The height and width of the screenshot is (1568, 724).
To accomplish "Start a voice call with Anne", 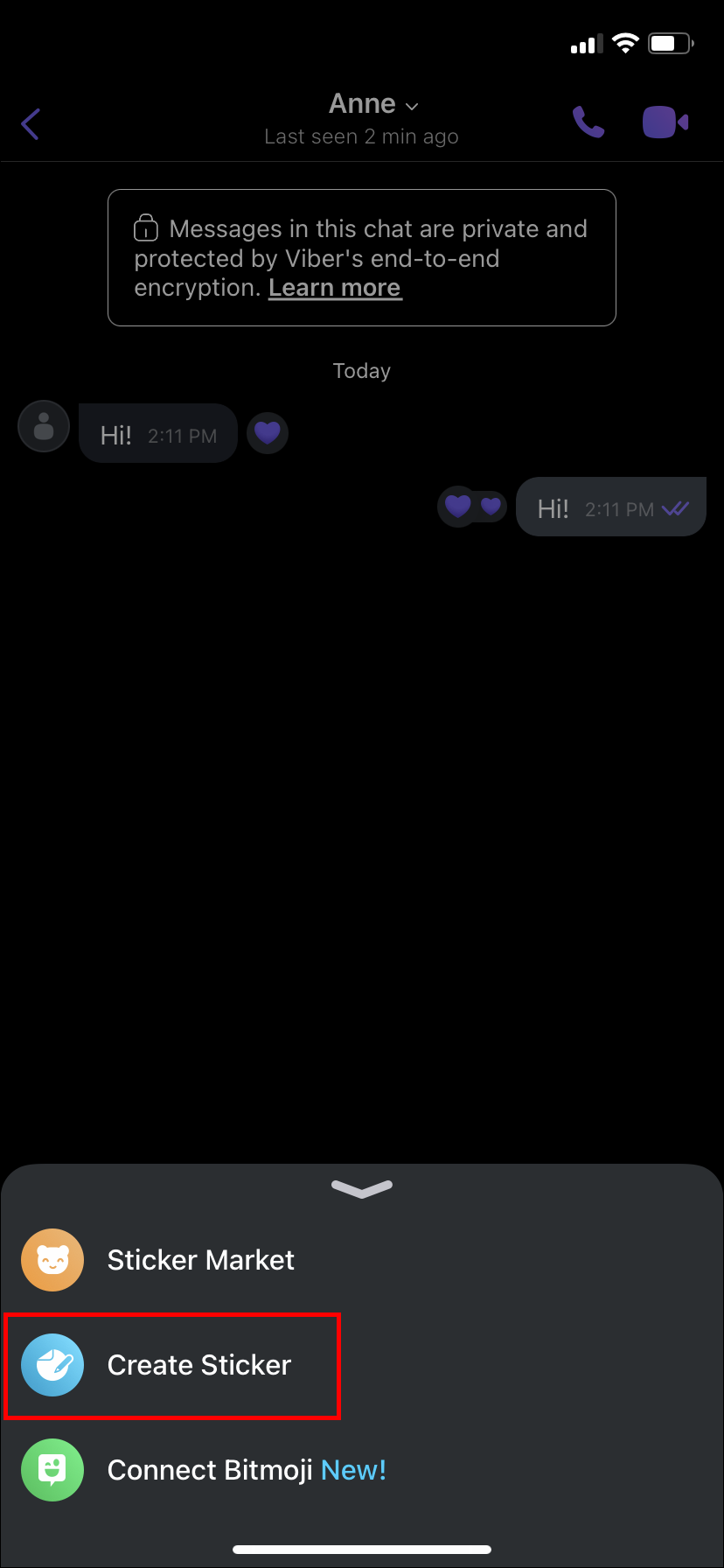I will point(588,122).
